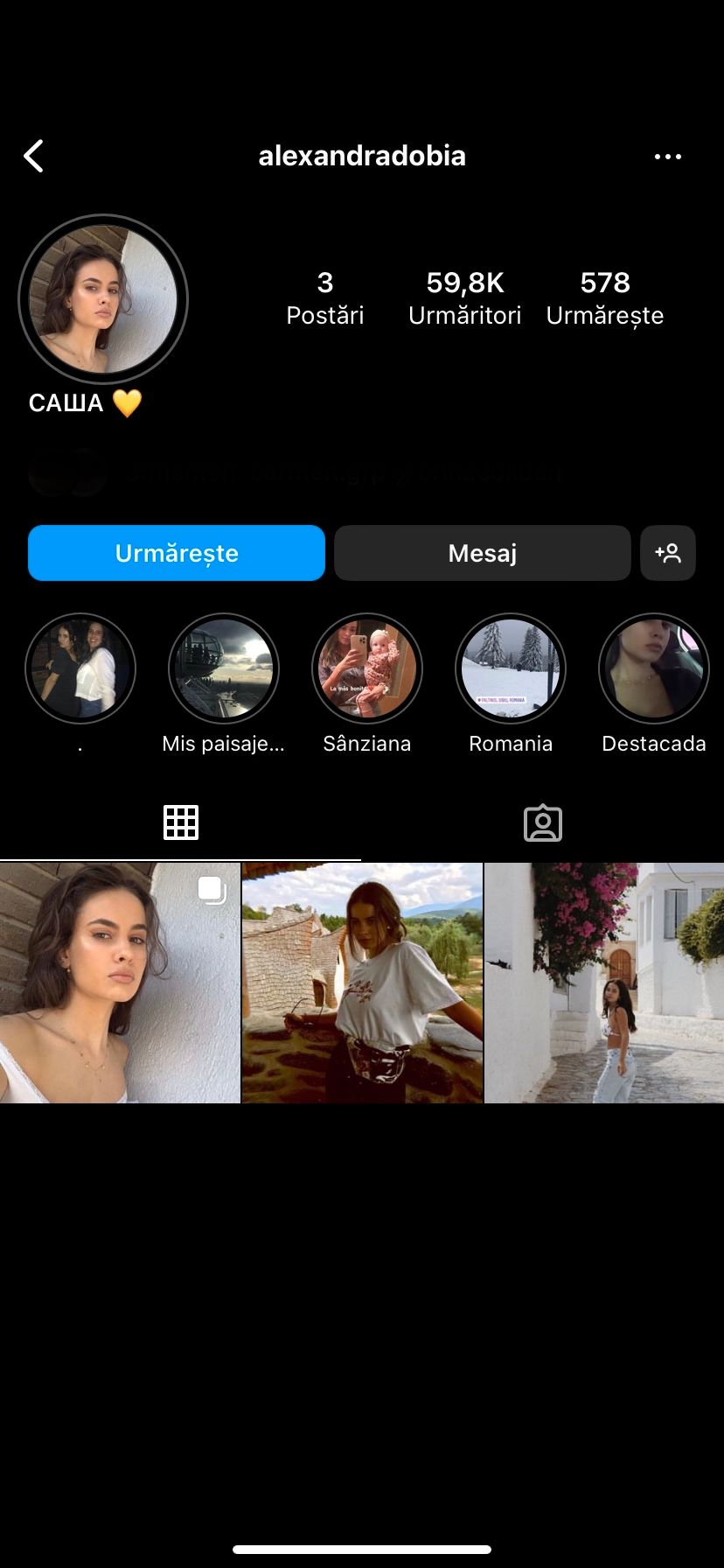Open the white street flowers post

(604, 983)
